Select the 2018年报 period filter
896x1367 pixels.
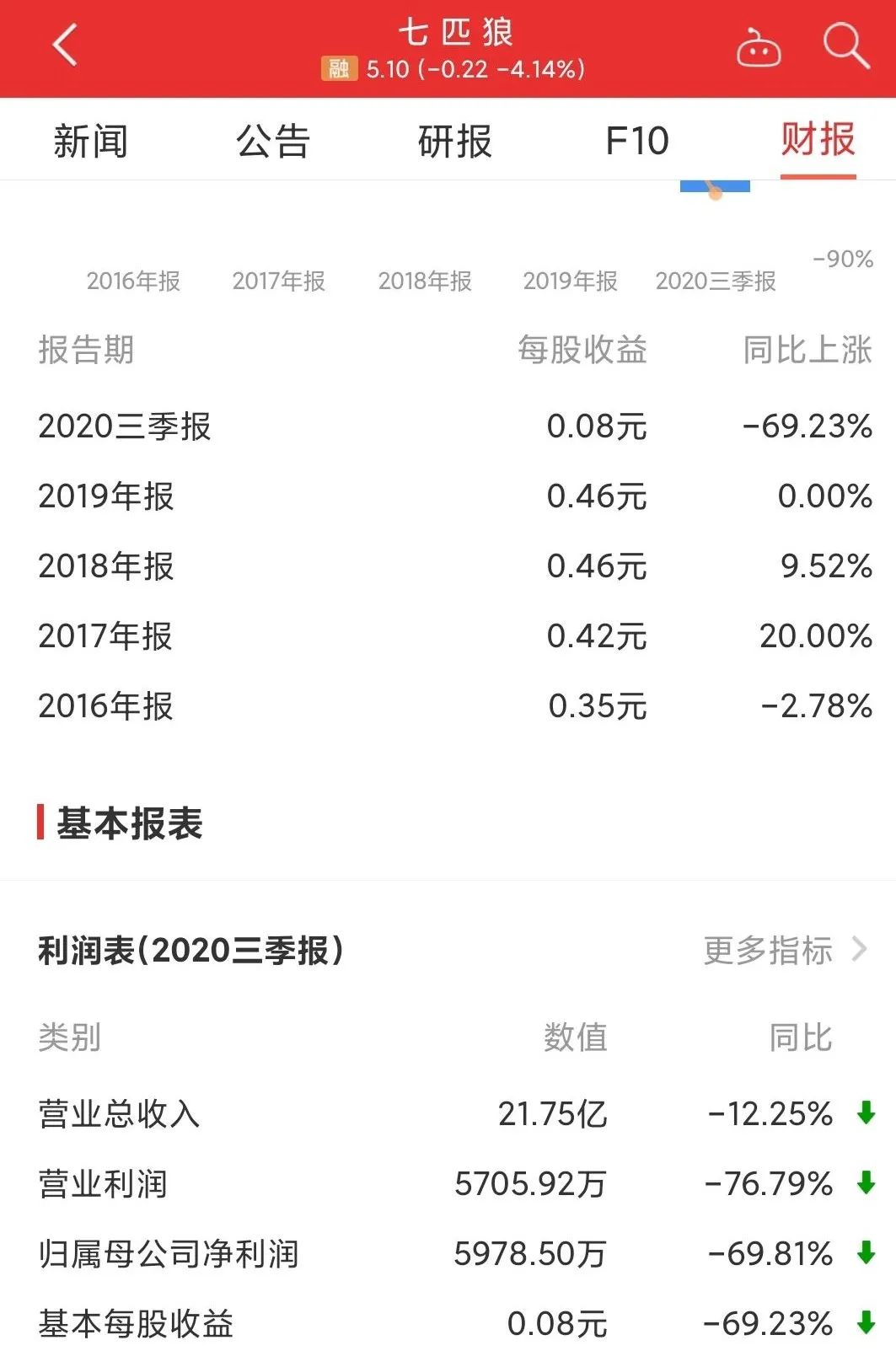(x=427, y=281)
